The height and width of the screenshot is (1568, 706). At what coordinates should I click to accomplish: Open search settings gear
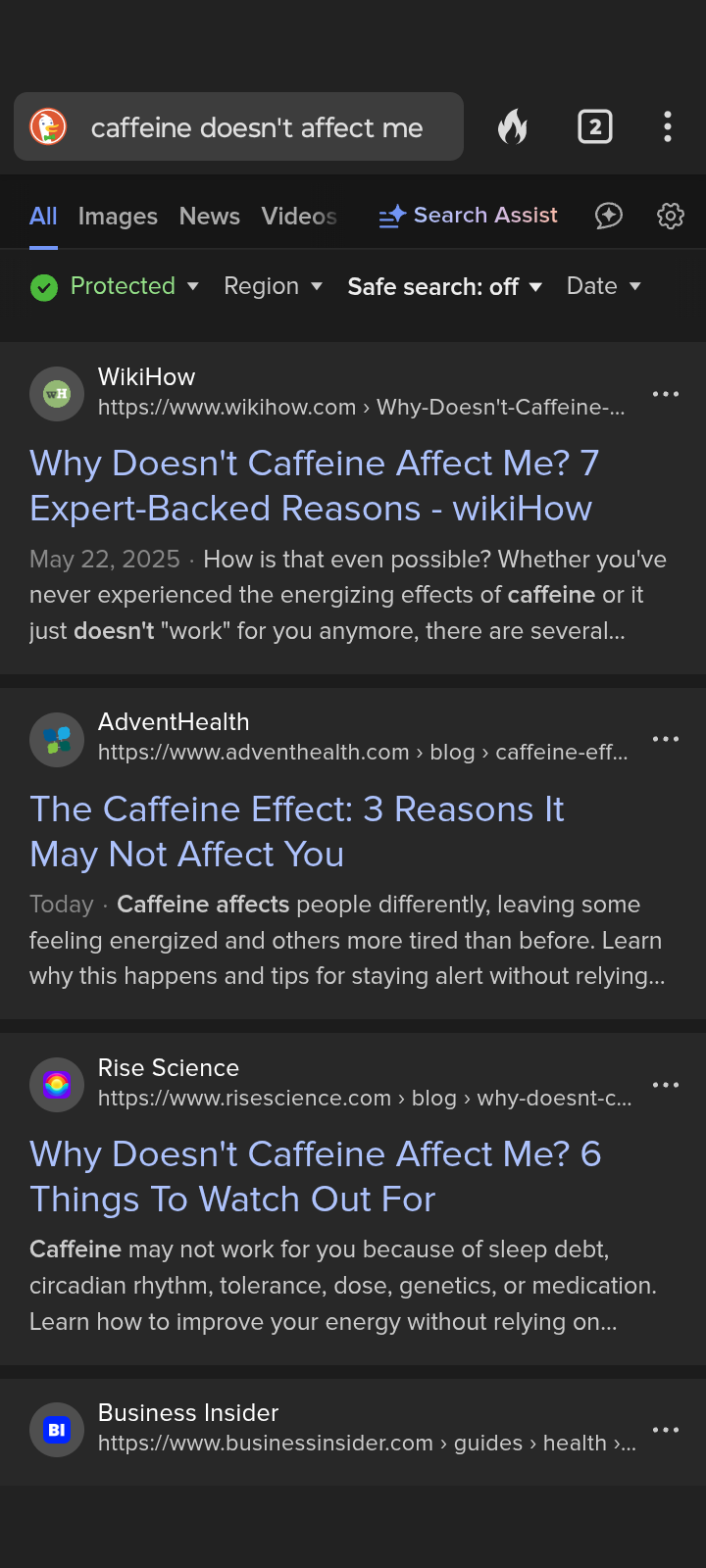[x=671, y=216]
